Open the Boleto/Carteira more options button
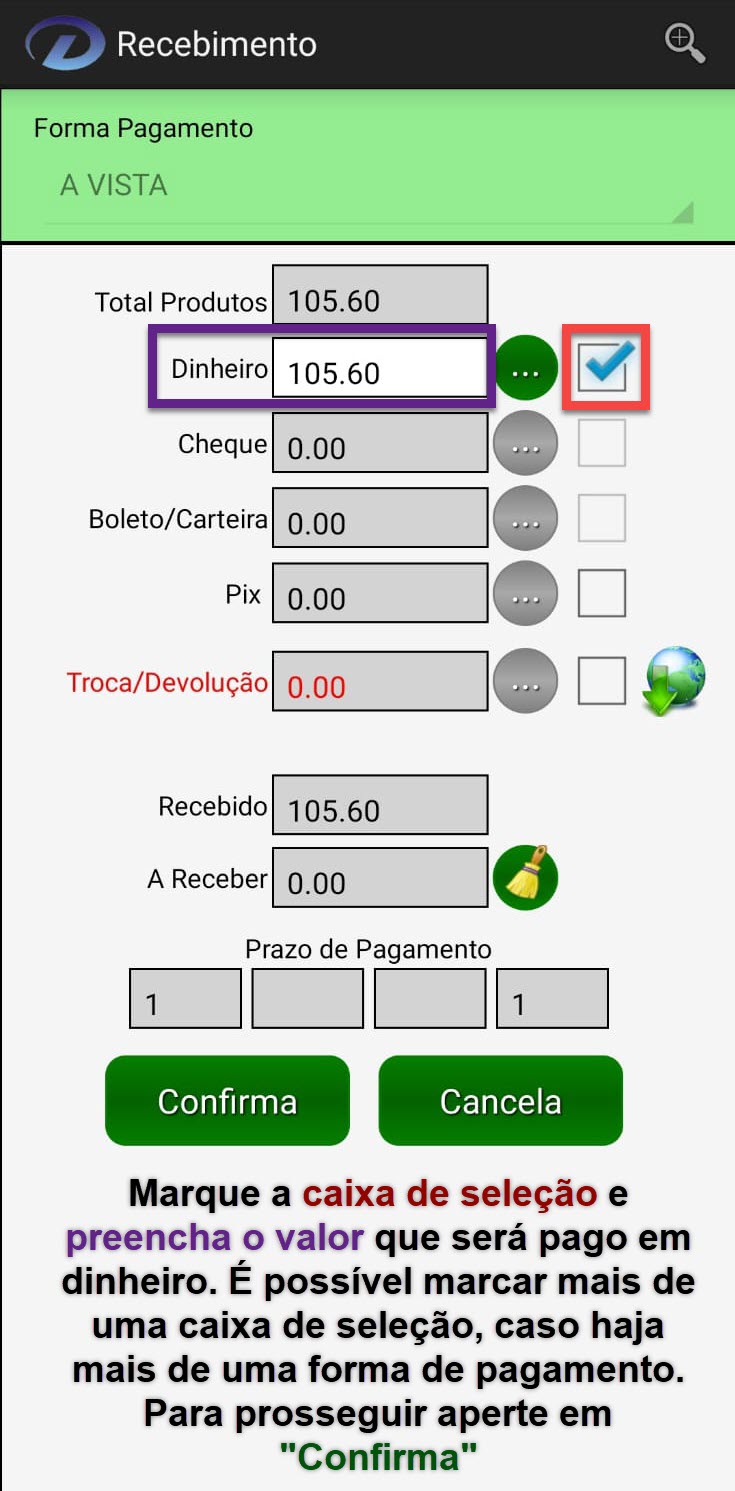The height and width of the screenshot is (1491, 735). point(525,520)
